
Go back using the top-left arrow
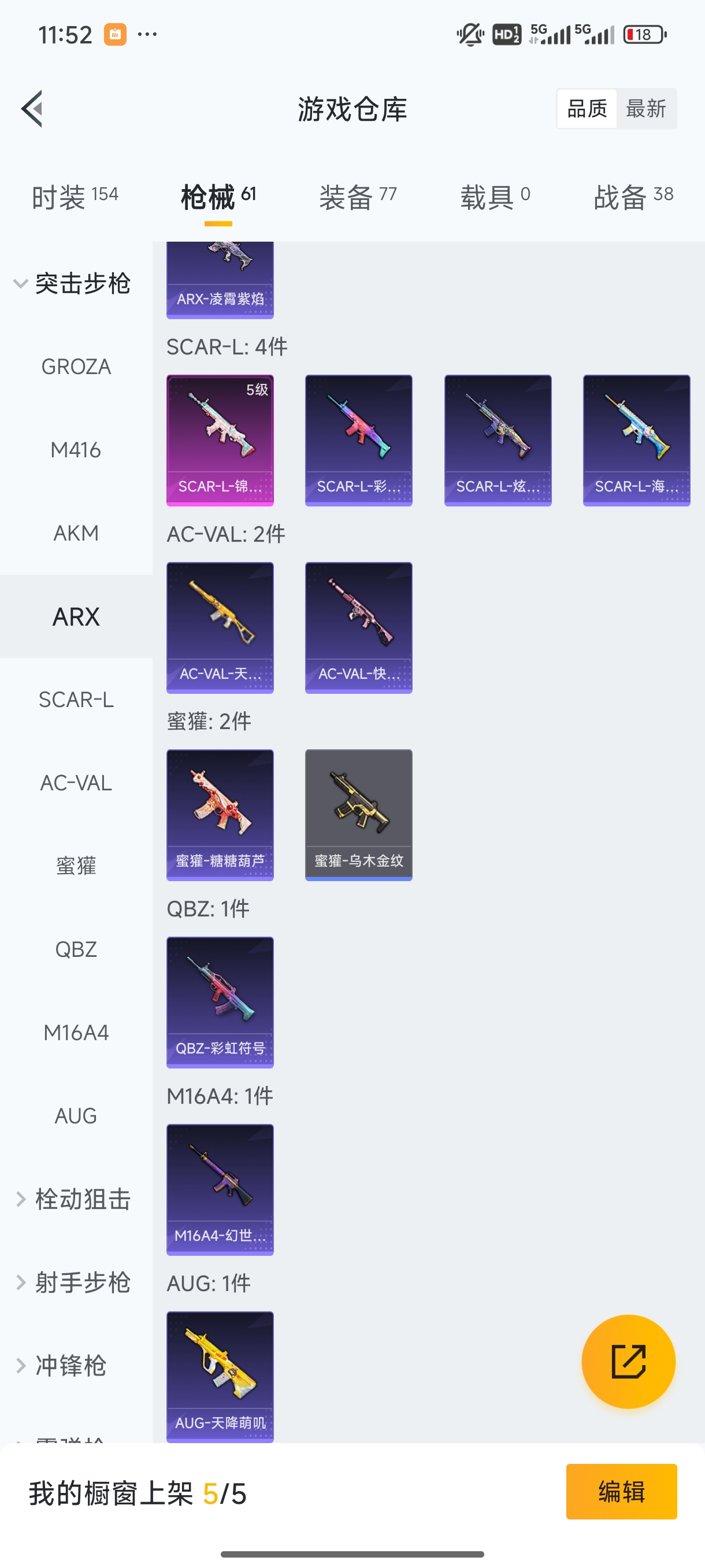[x=32, y=109]
